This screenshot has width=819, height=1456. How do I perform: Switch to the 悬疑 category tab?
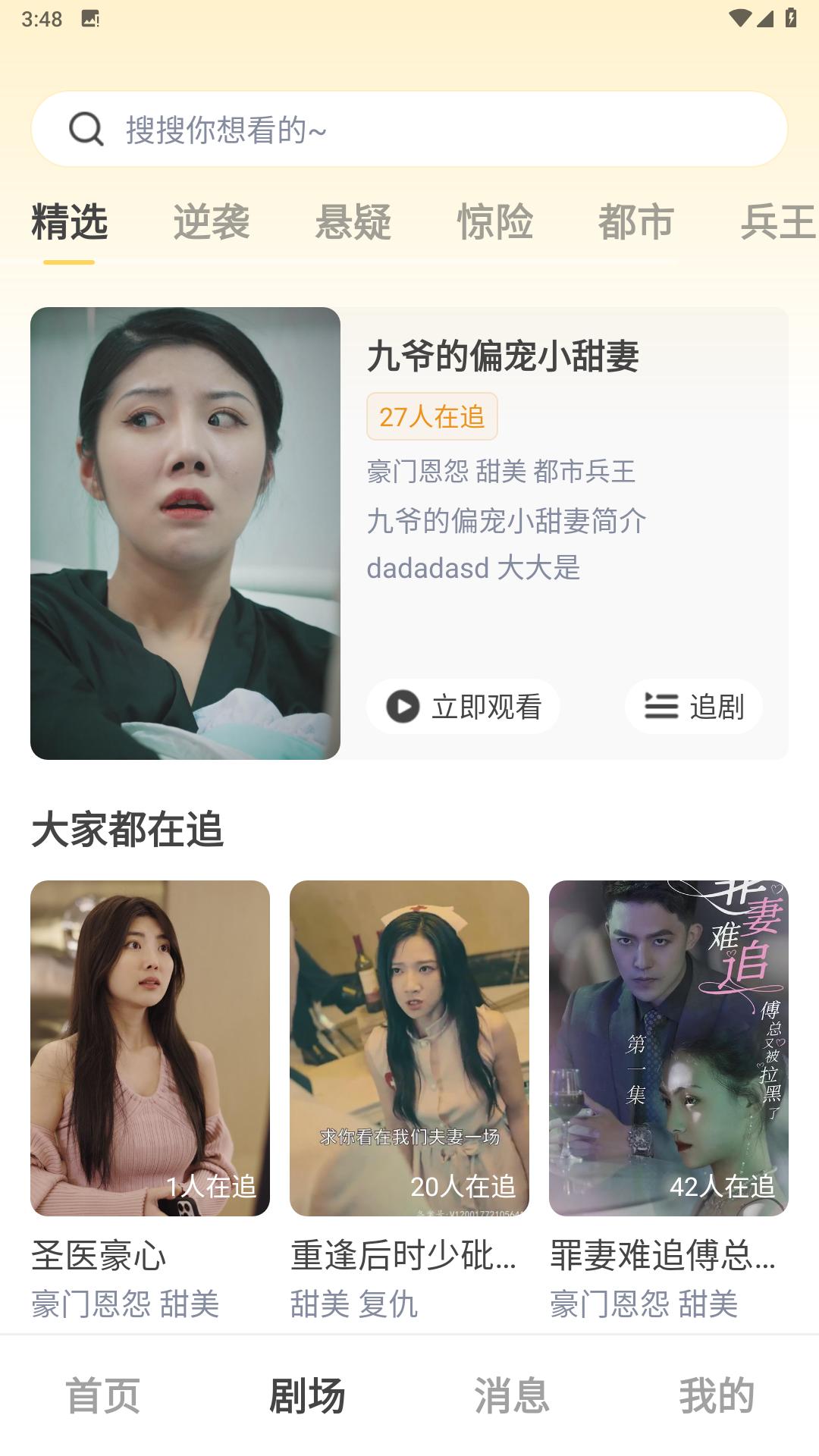[353, 222]
